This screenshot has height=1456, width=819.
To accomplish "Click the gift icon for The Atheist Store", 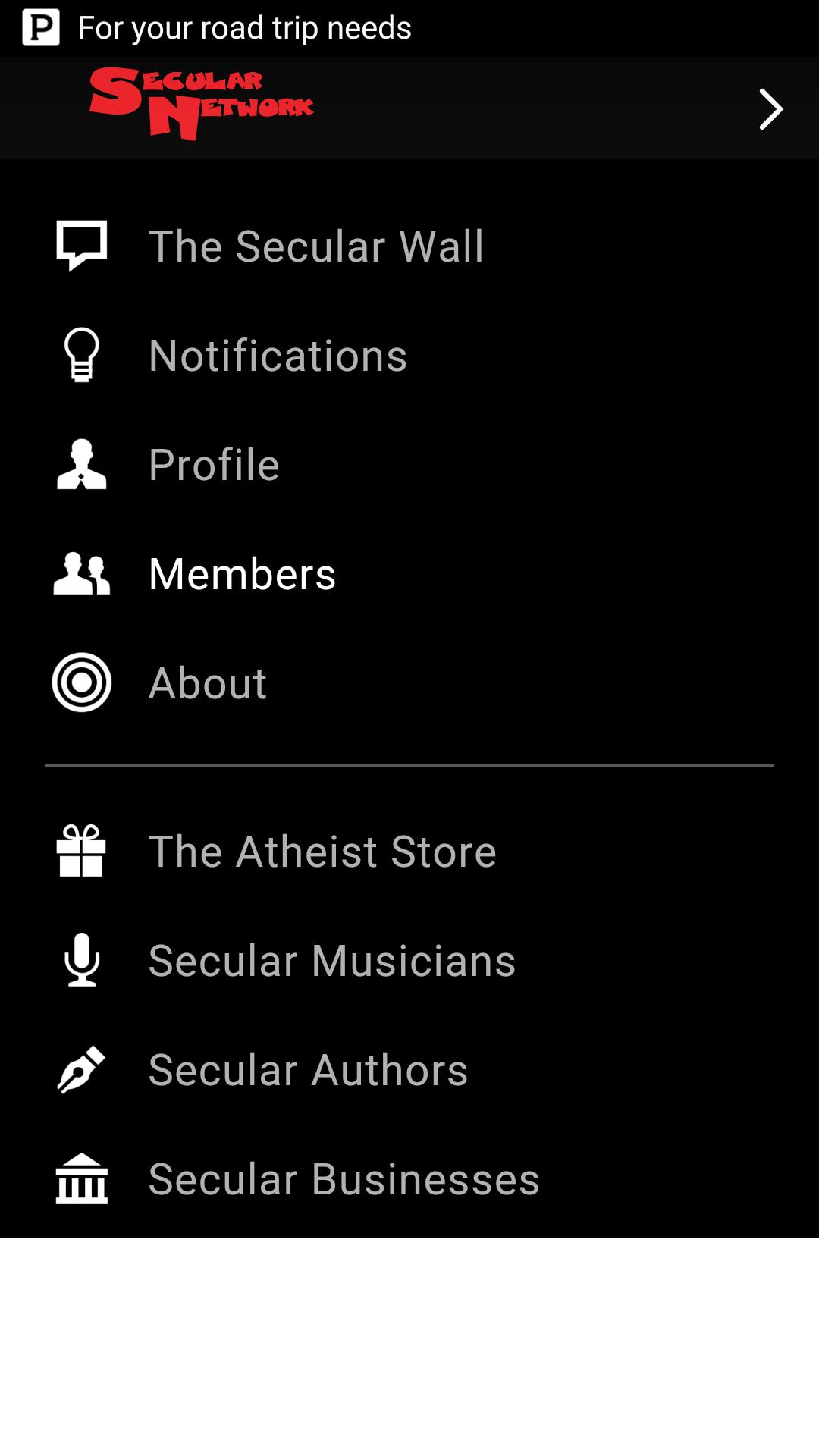I will (x=81, y=850).
